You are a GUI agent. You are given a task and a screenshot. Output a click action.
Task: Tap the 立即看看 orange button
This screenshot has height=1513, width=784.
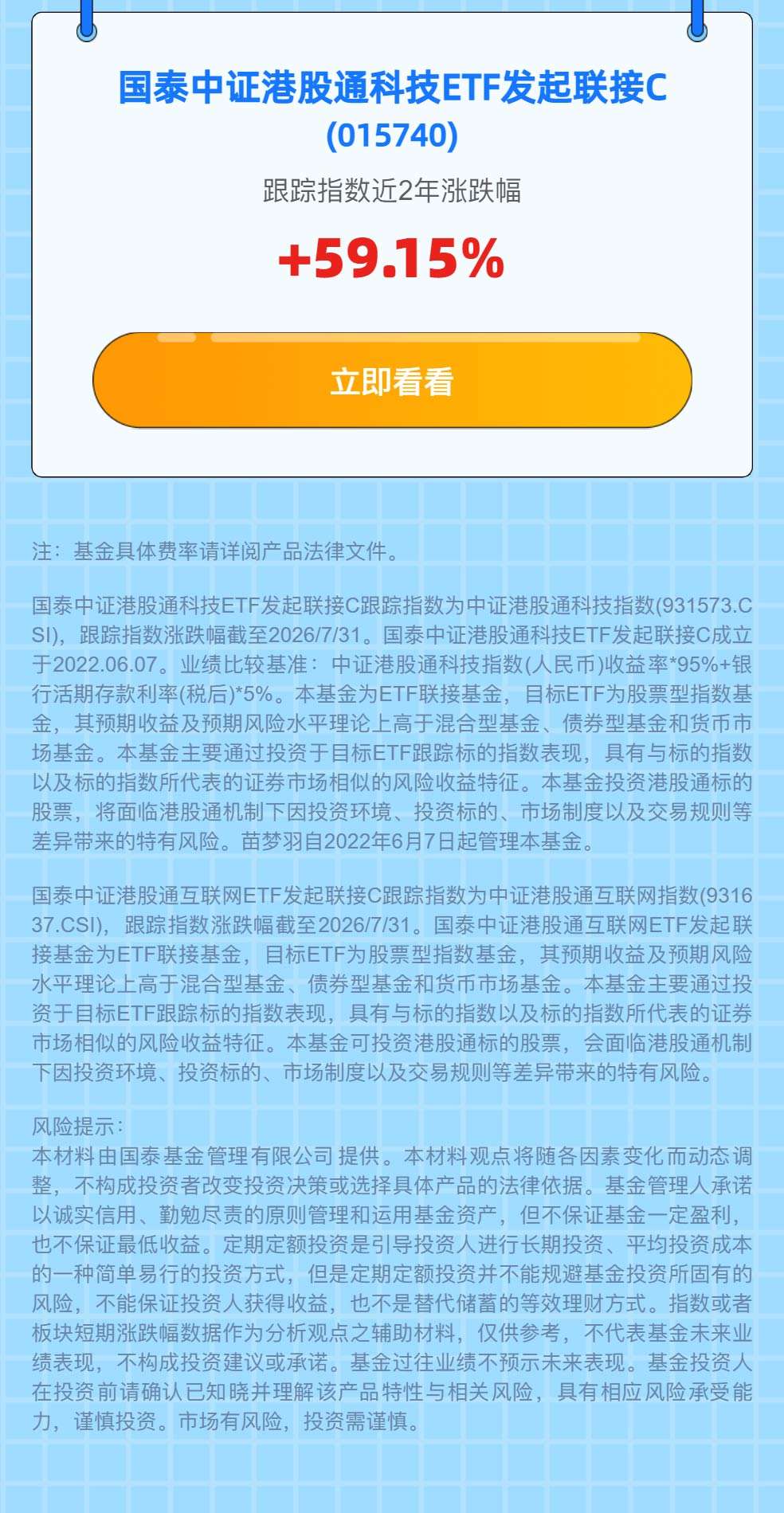pos(392,381)
